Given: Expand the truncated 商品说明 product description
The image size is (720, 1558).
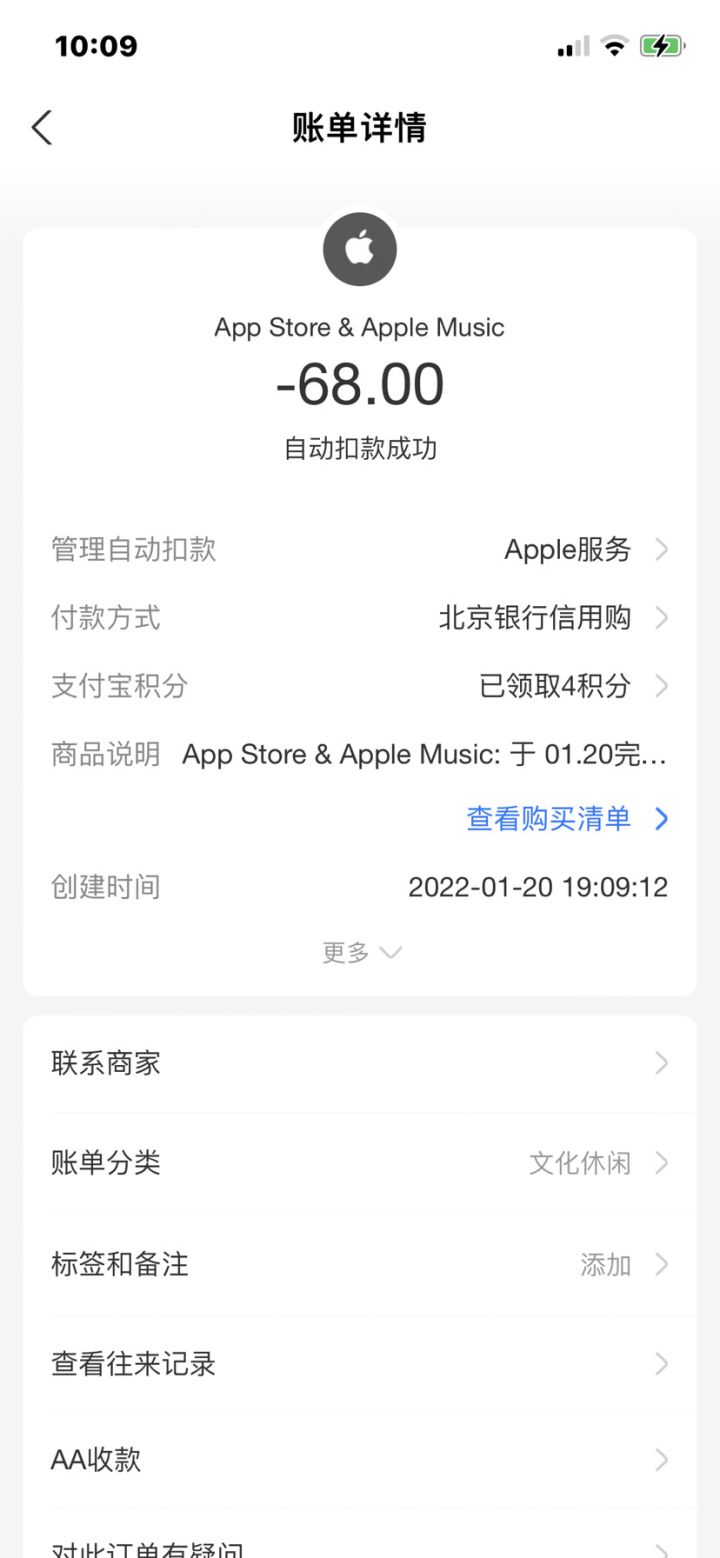Looking at the screenshot, I should pyautogui.click(x=420, y=754).
